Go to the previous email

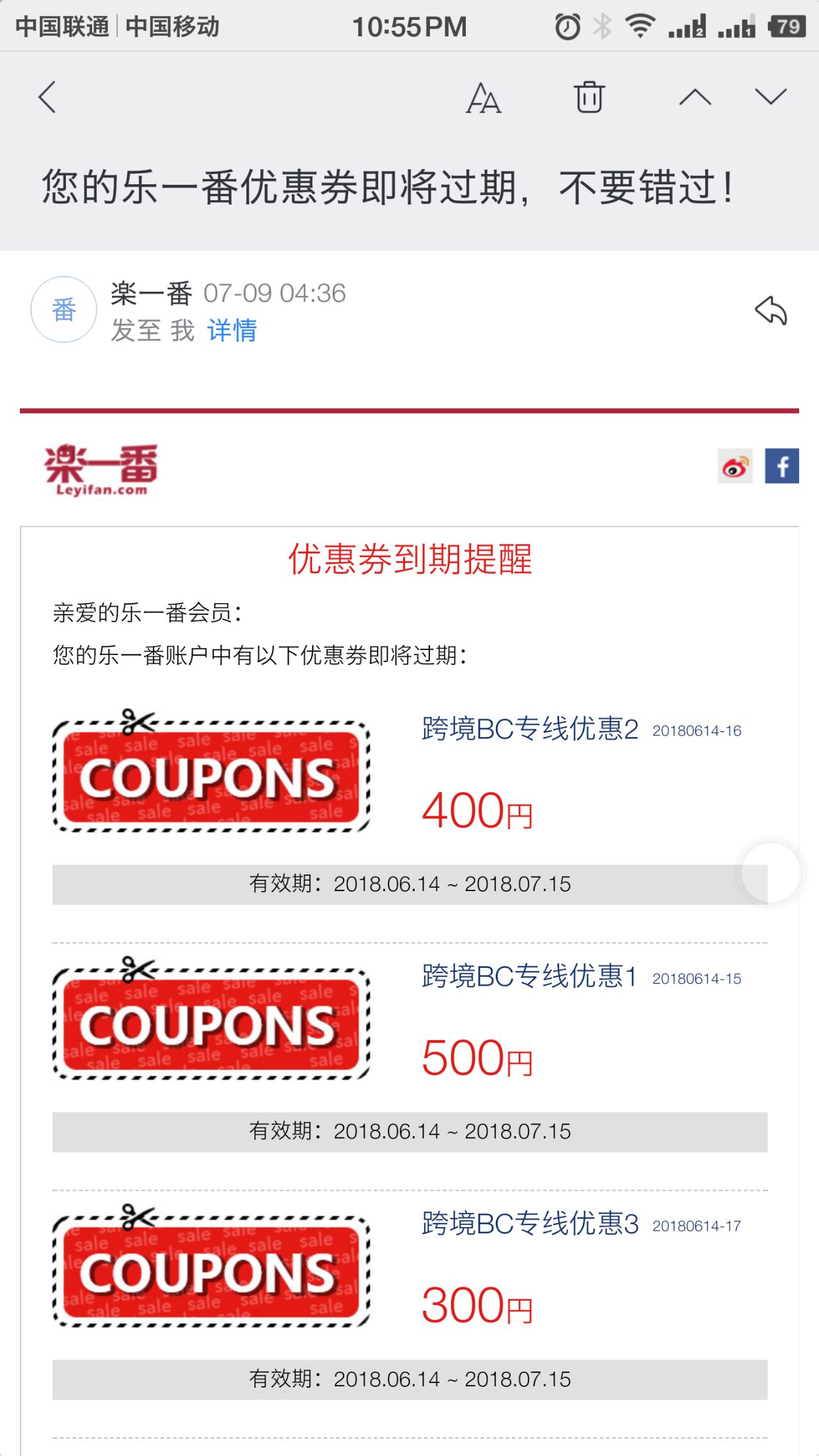(695, 97)
